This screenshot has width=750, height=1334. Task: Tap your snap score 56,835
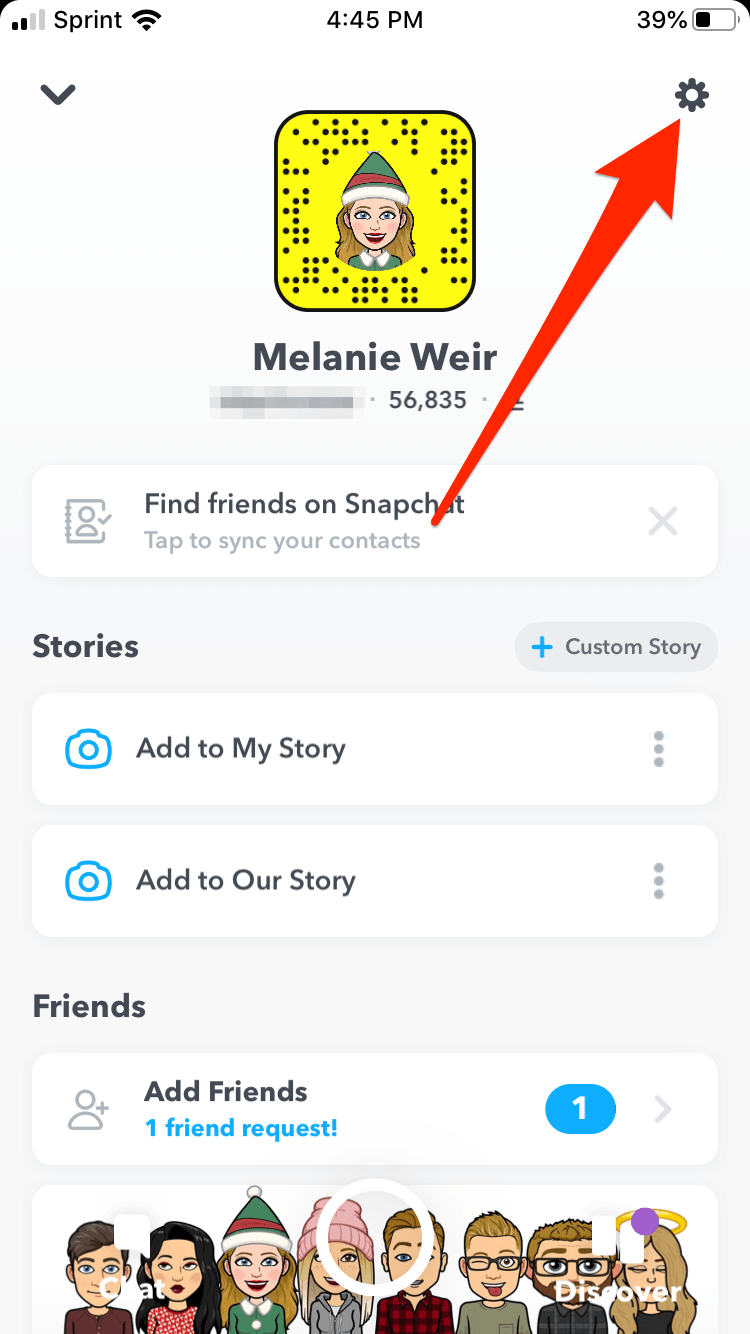428,399
